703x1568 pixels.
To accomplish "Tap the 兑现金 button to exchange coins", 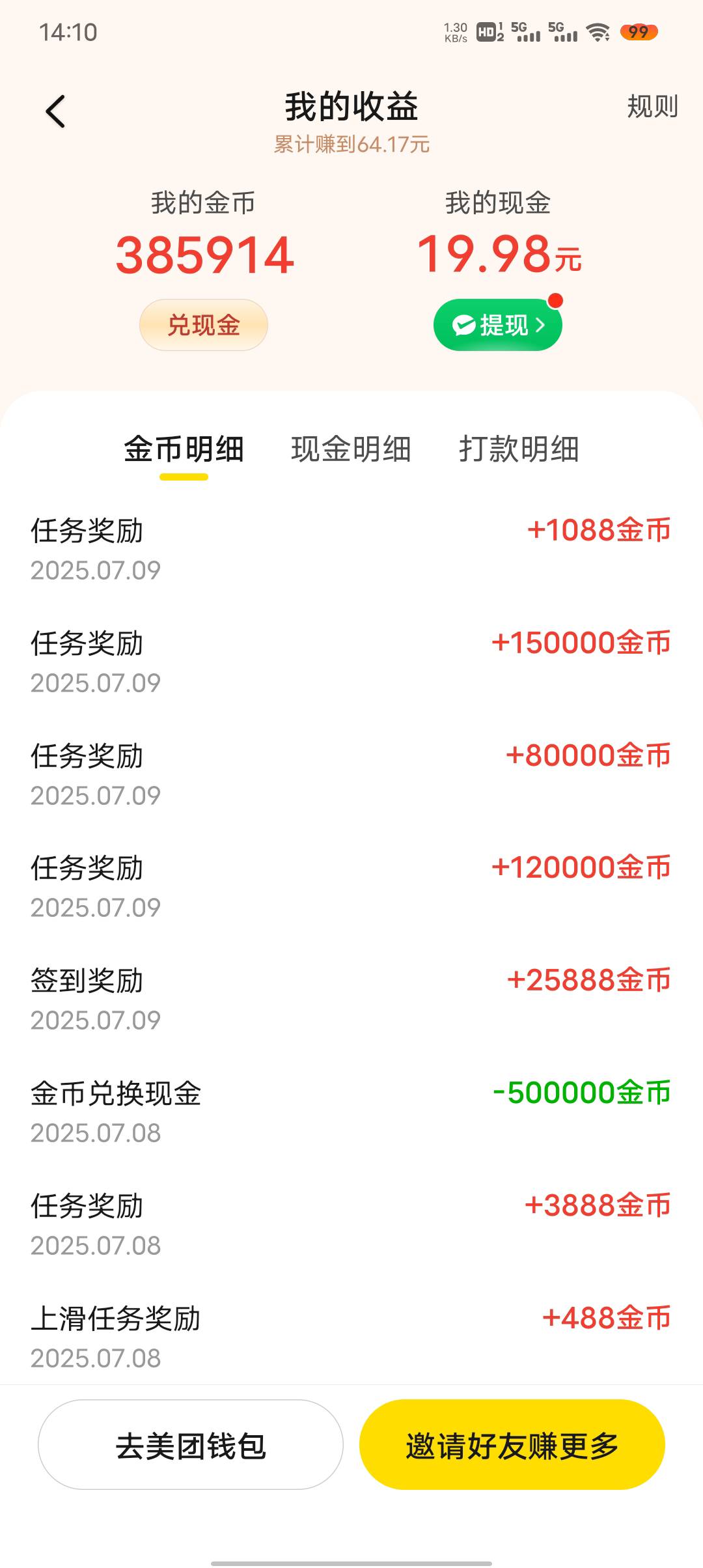I will click(204, 325).
